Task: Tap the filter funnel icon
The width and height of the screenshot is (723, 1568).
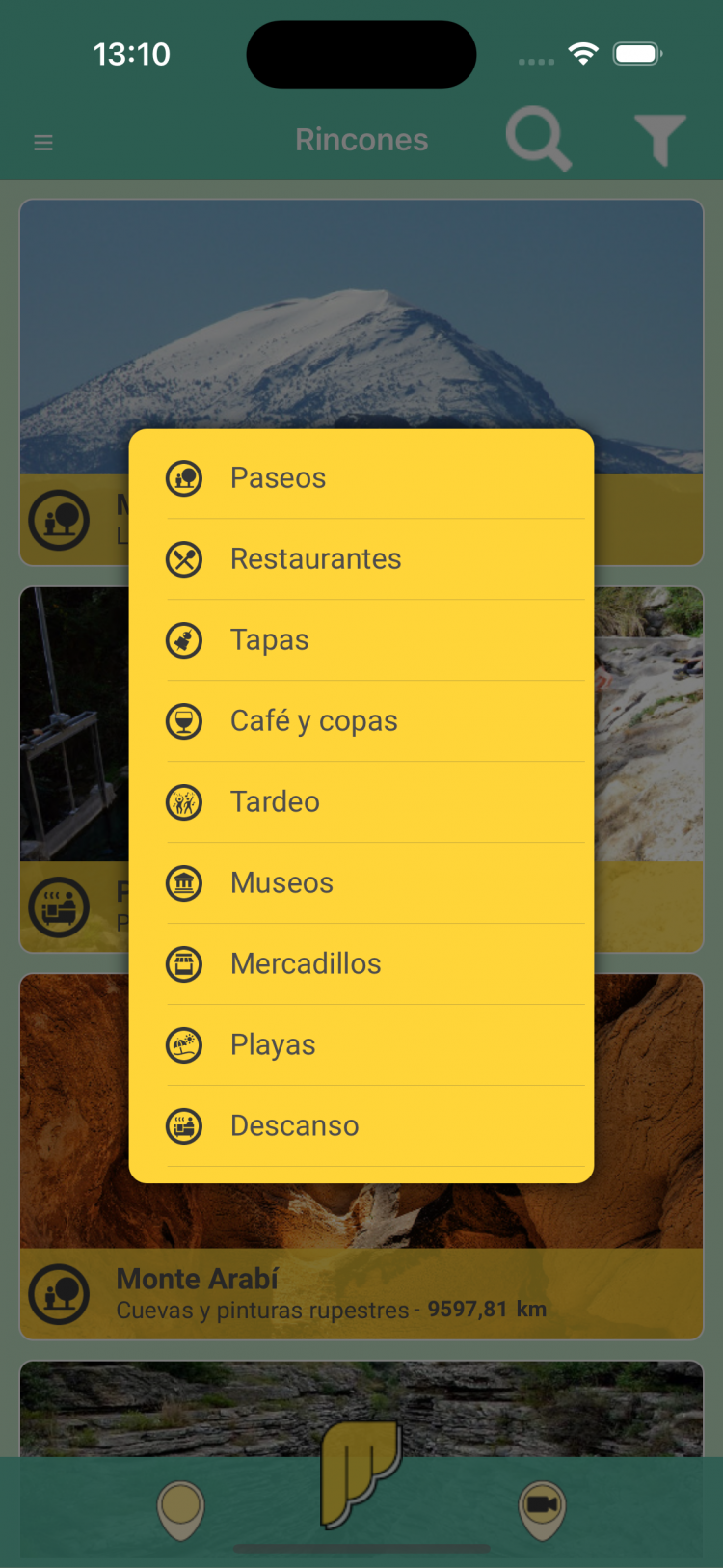Action: (660, 140)
